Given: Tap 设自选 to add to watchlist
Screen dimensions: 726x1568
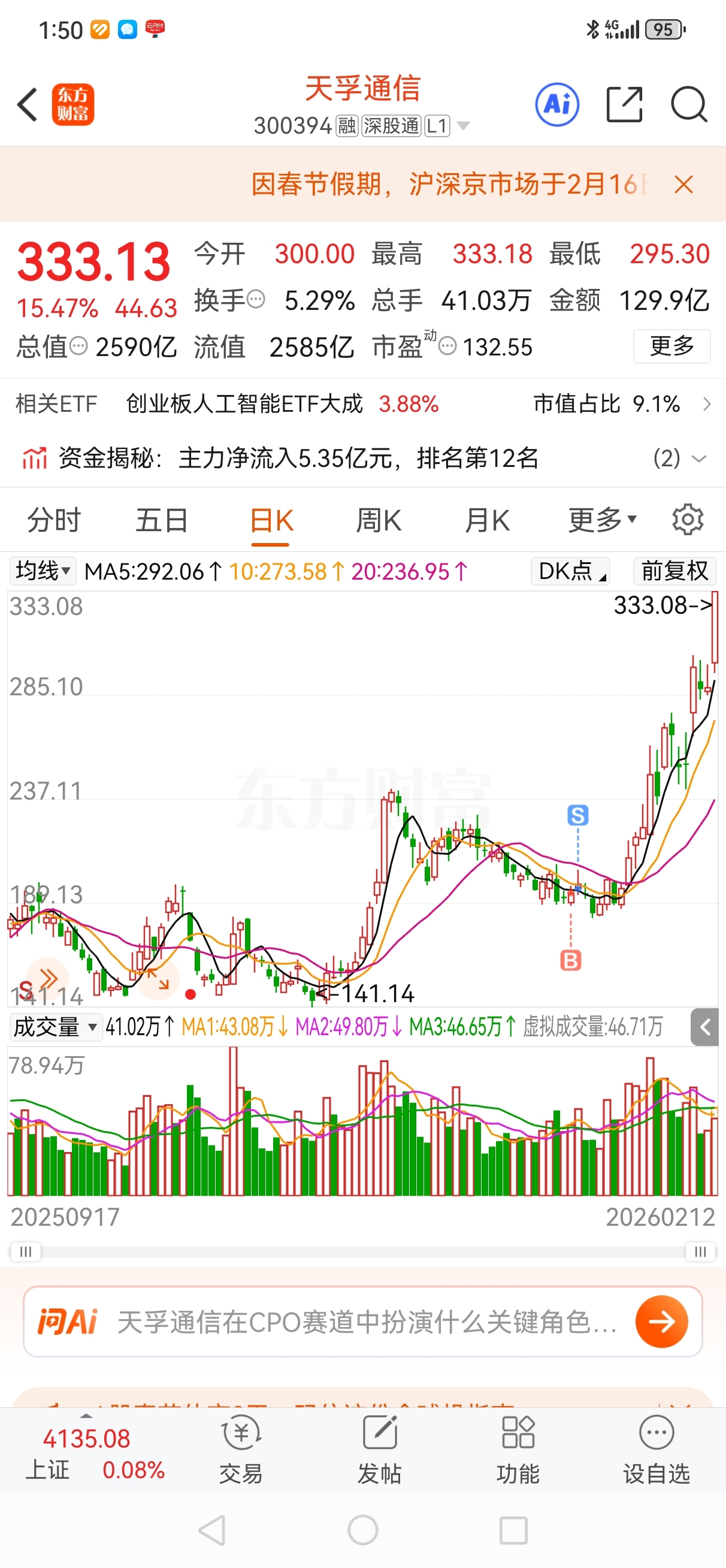Looking at the screenshot, I should tap(656, 1451).
